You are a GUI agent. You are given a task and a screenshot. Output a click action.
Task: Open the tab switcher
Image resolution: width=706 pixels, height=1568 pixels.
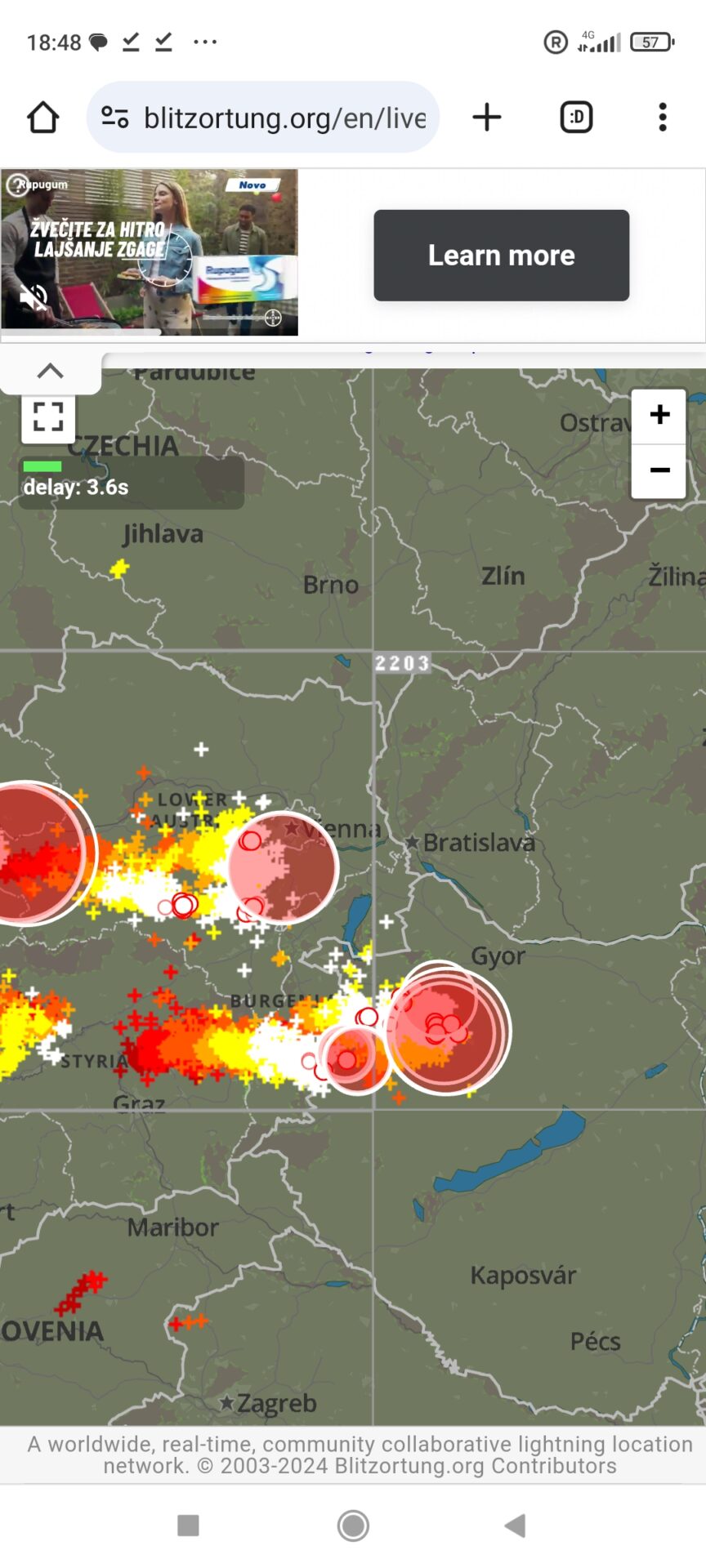point(576,118)
